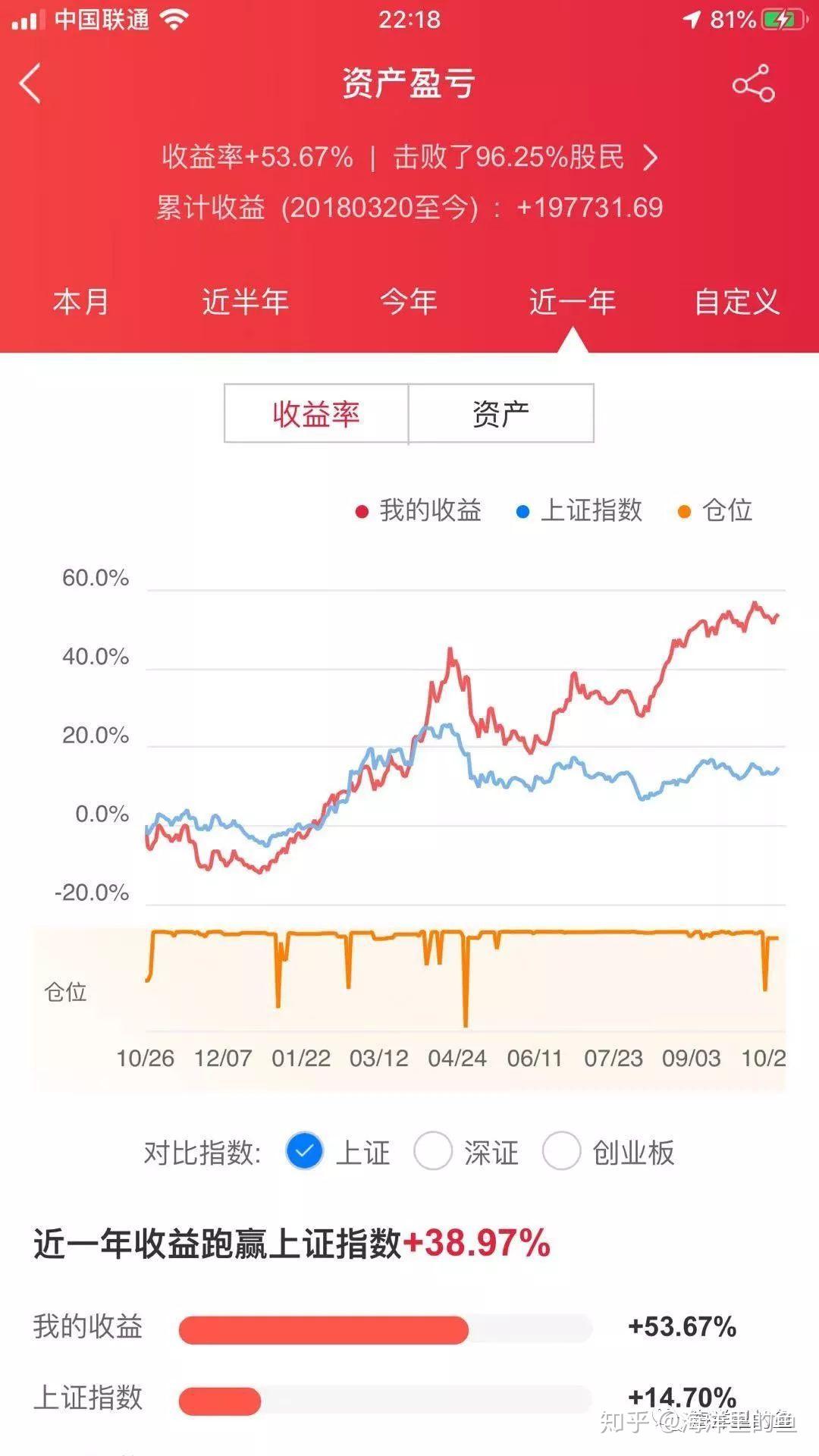Screen dimensions: 819x1456
Task: Select the 近一年 period tab
Action: click(573, 302)
